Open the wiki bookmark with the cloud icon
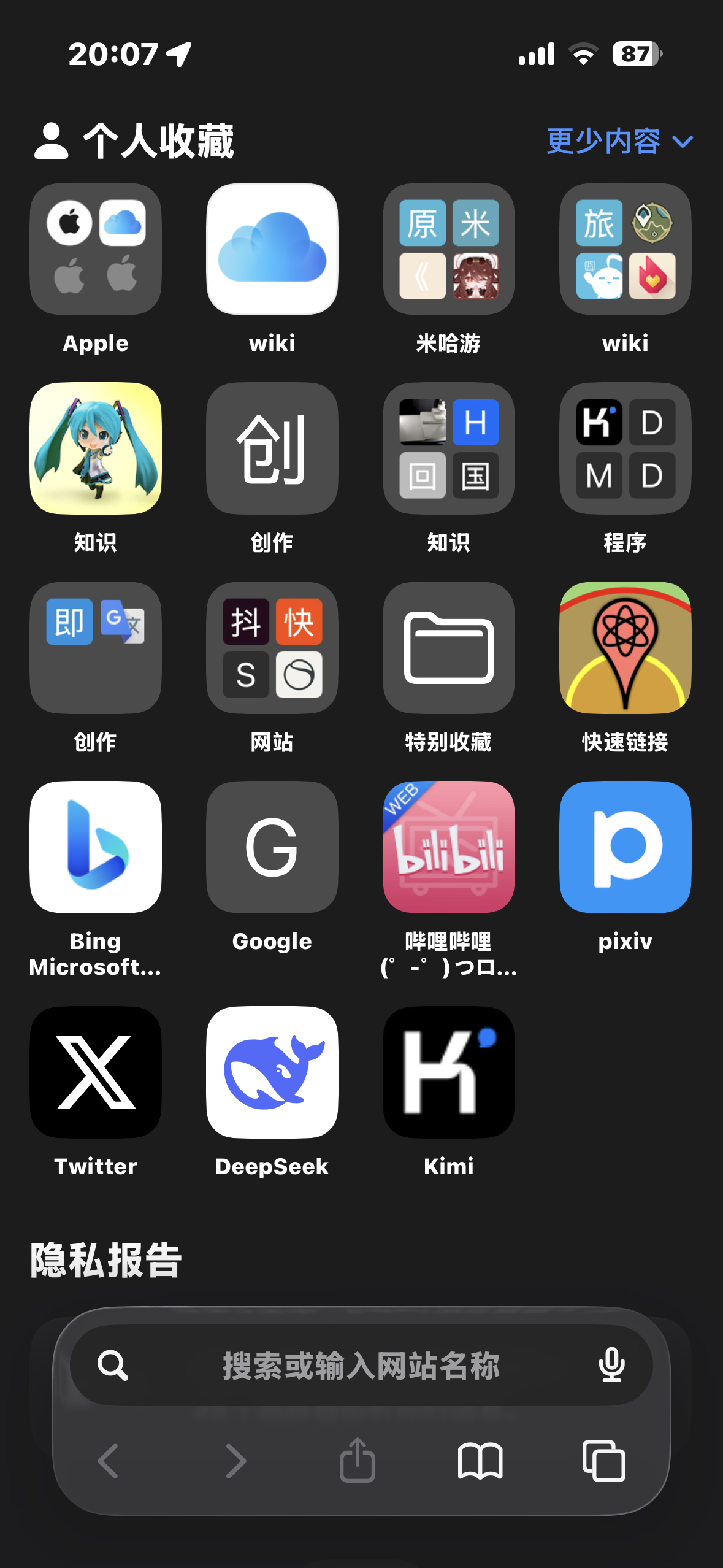 click(272, 249)
